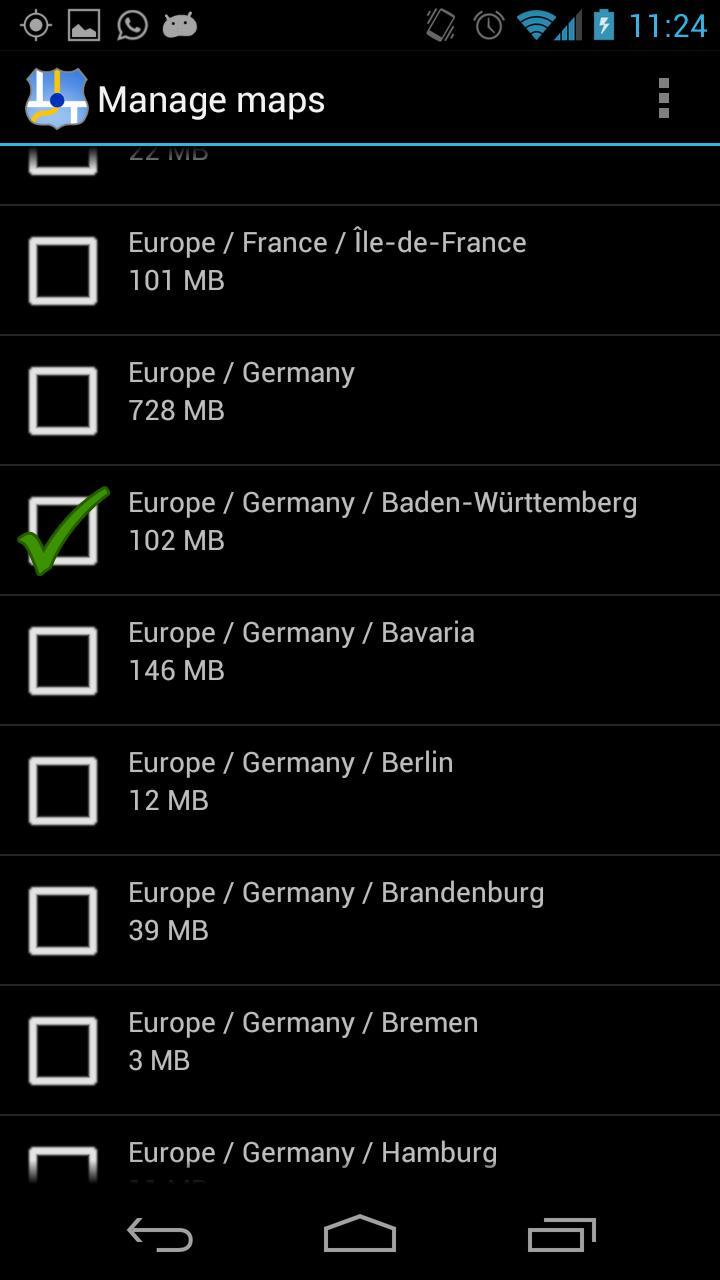This screenshot has width=720, height=1280.
Task: Uncheck the Baden-Württemberg map
Action: pos(63,531)
